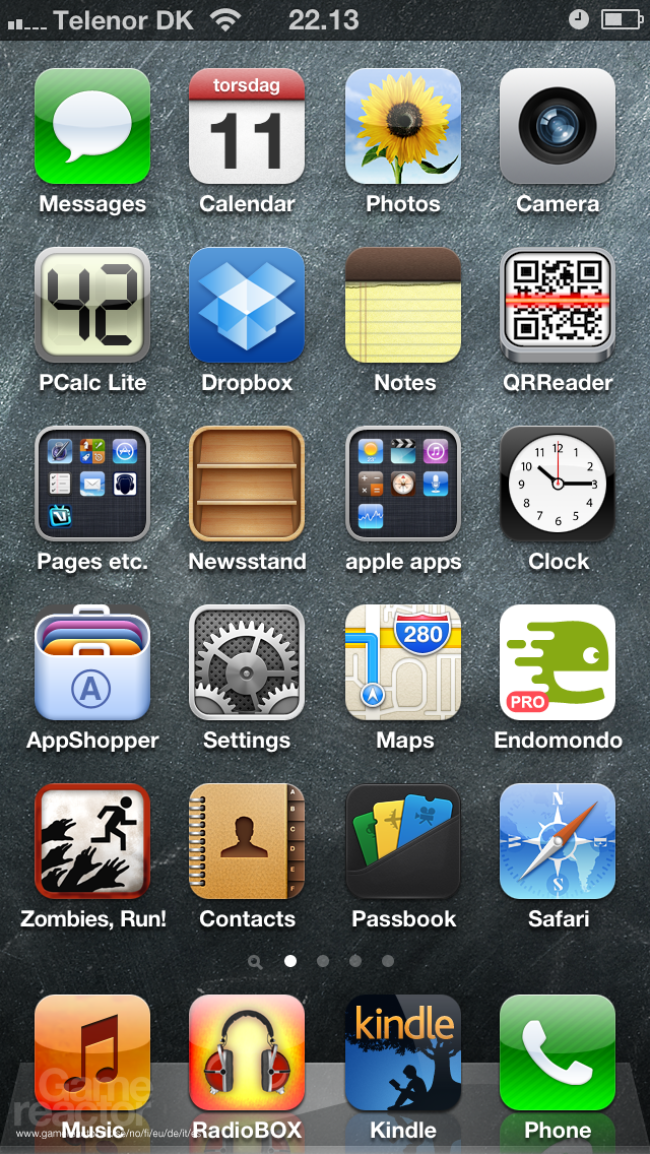Launch Dropbox
This screenshot has width=650, height=1154.
point(247,305)
